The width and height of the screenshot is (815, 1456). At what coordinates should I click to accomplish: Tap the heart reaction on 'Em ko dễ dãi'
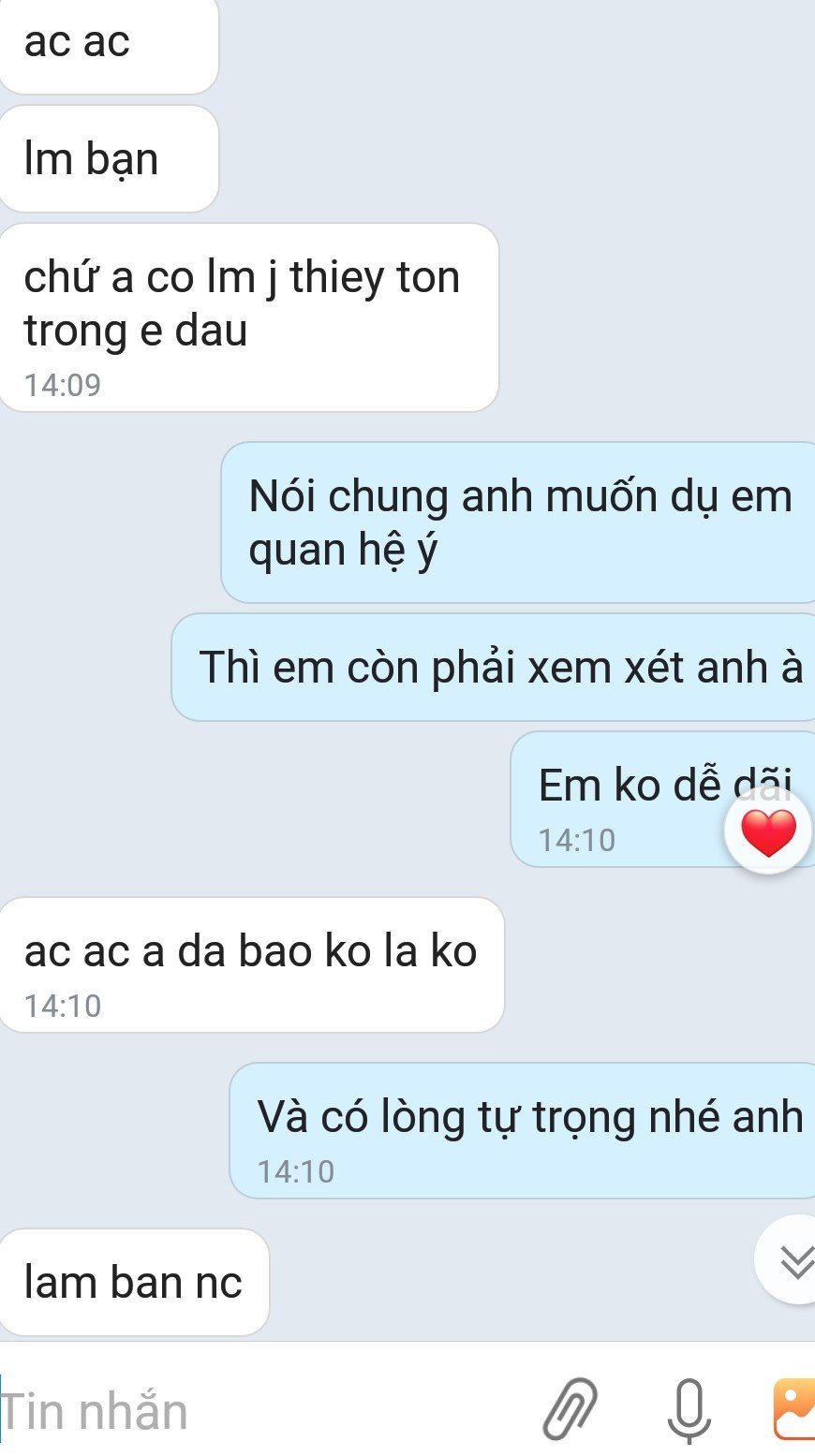point(767,832)
